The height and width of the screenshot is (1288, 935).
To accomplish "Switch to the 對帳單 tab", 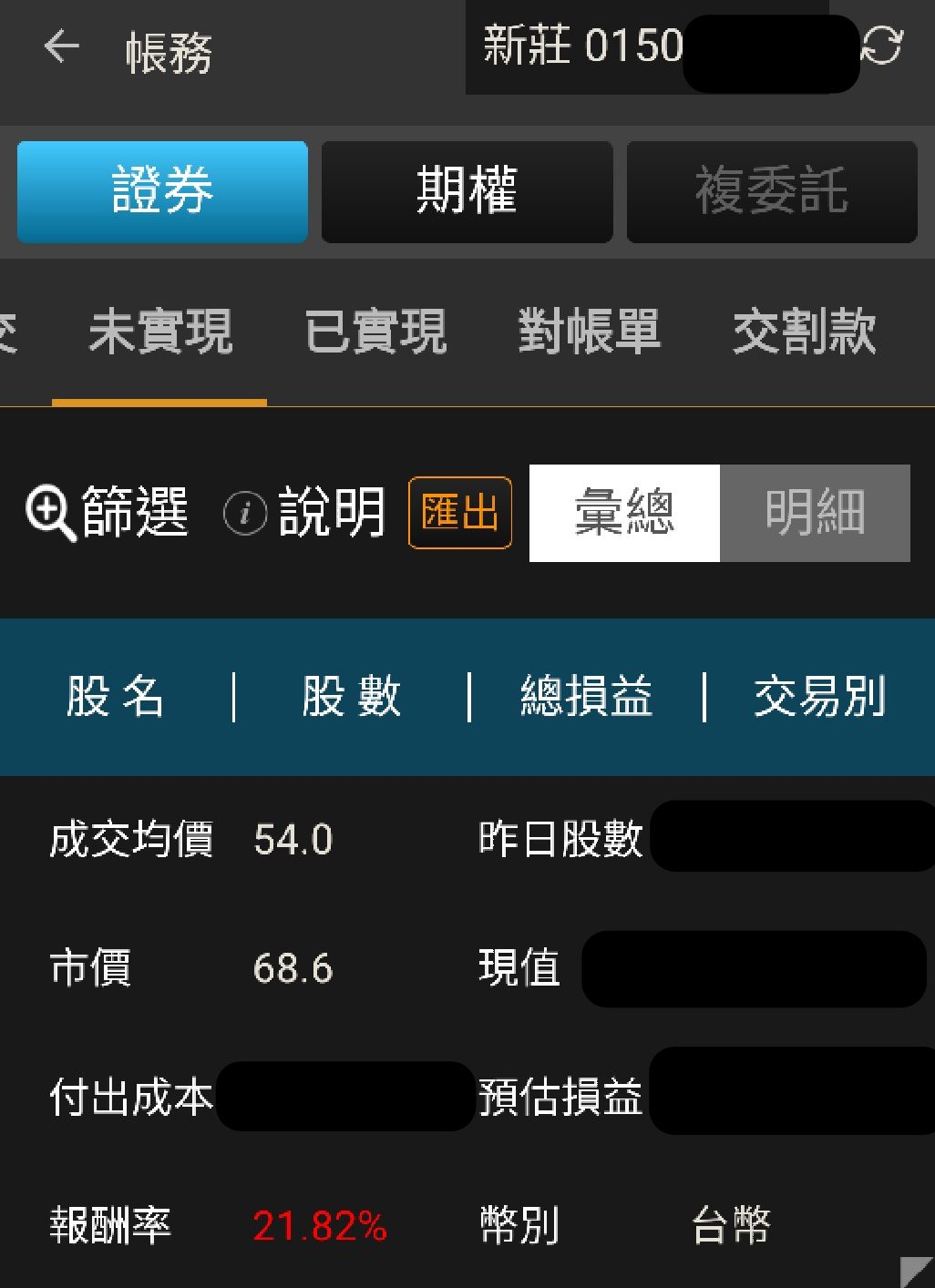I will pyautogui.click(x=589, y=332).
